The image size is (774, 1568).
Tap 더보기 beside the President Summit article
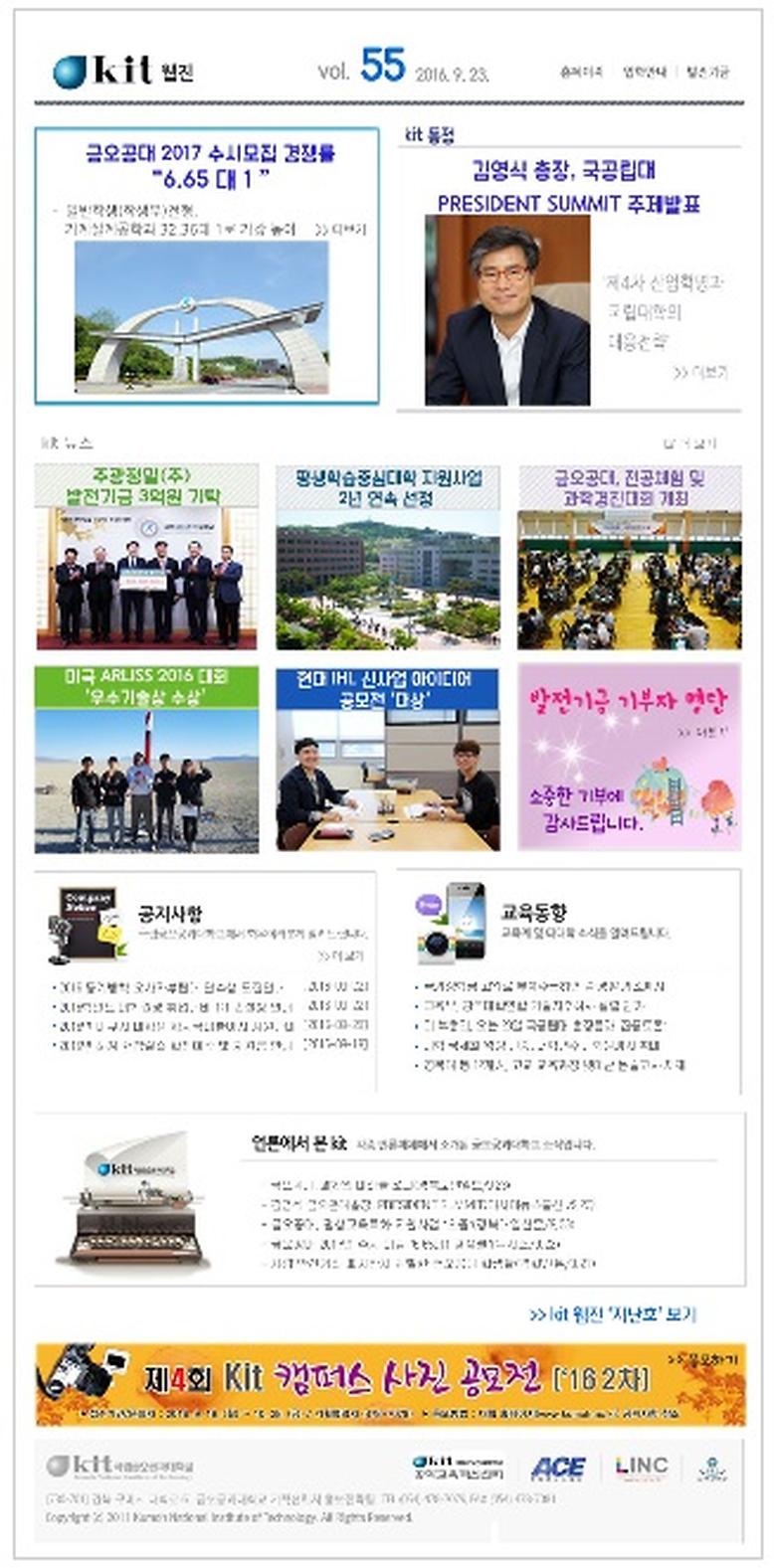coord(700,372)
